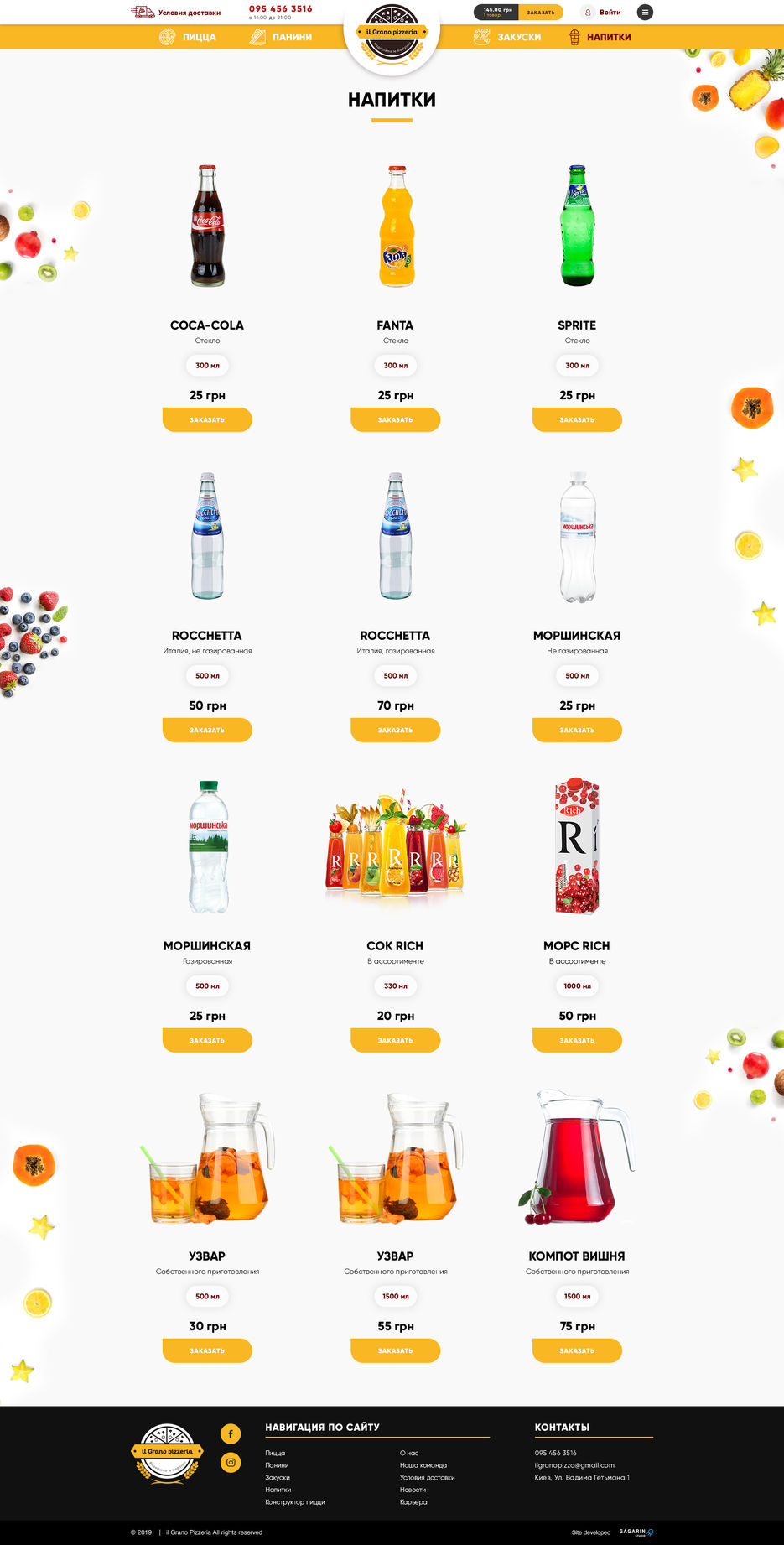
Task: Switch to Пицца category
Action: [x=199, y=37]
